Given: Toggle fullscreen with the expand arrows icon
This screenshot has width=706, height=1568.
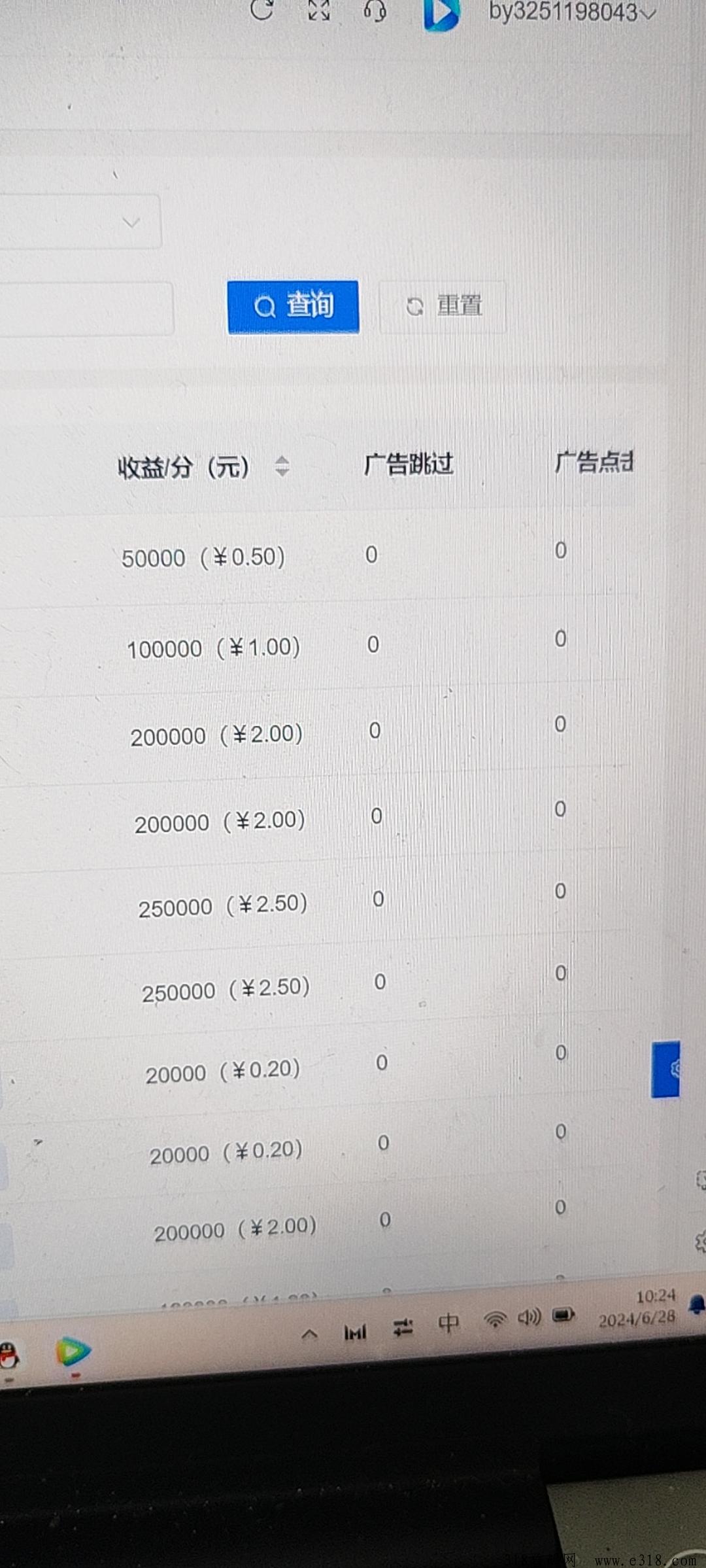Looking at the screenshot, I should click(x=319, y=10).
